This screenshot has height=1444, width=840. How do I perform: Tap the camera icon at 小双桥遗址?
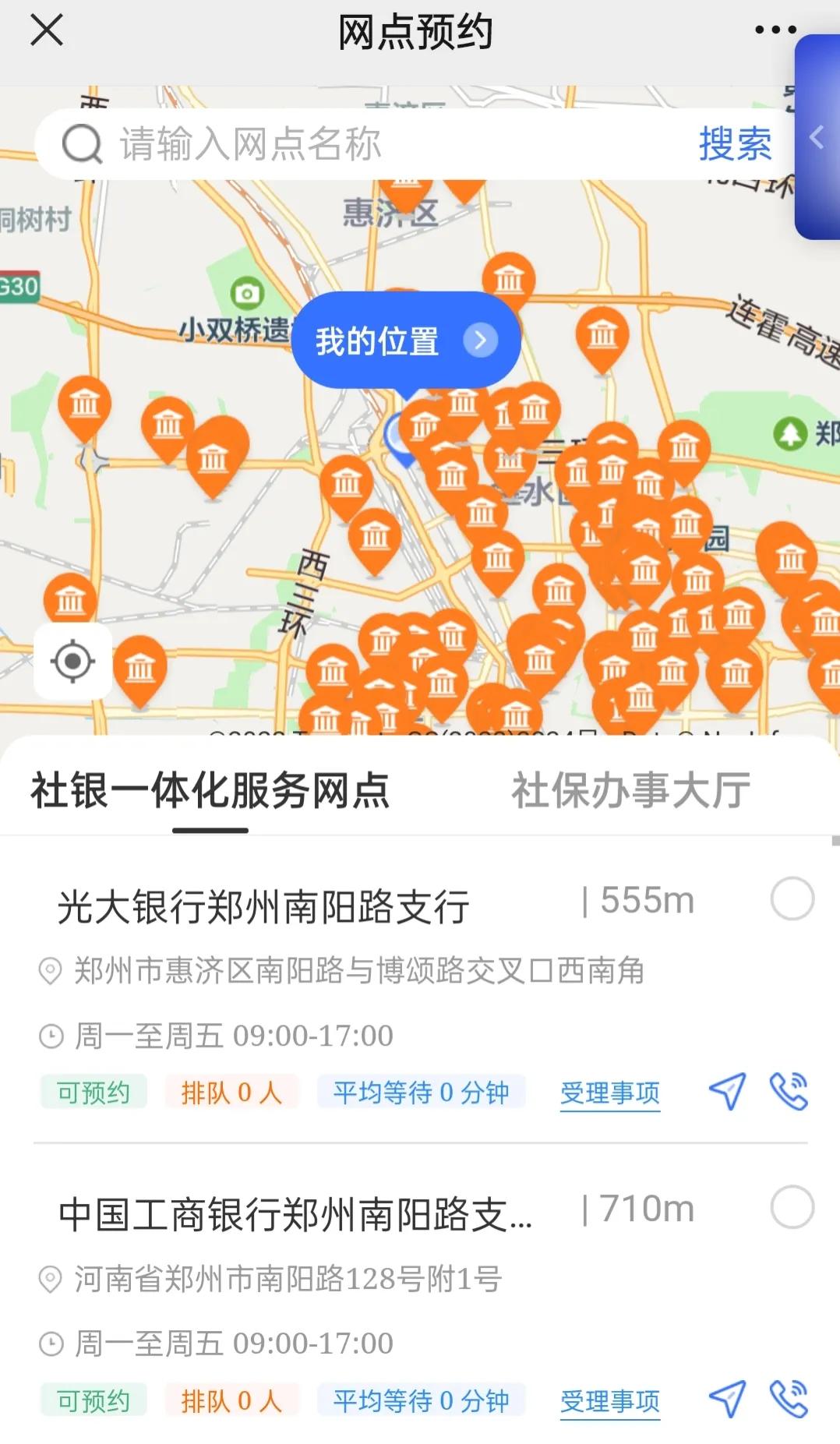pos(248,291)
